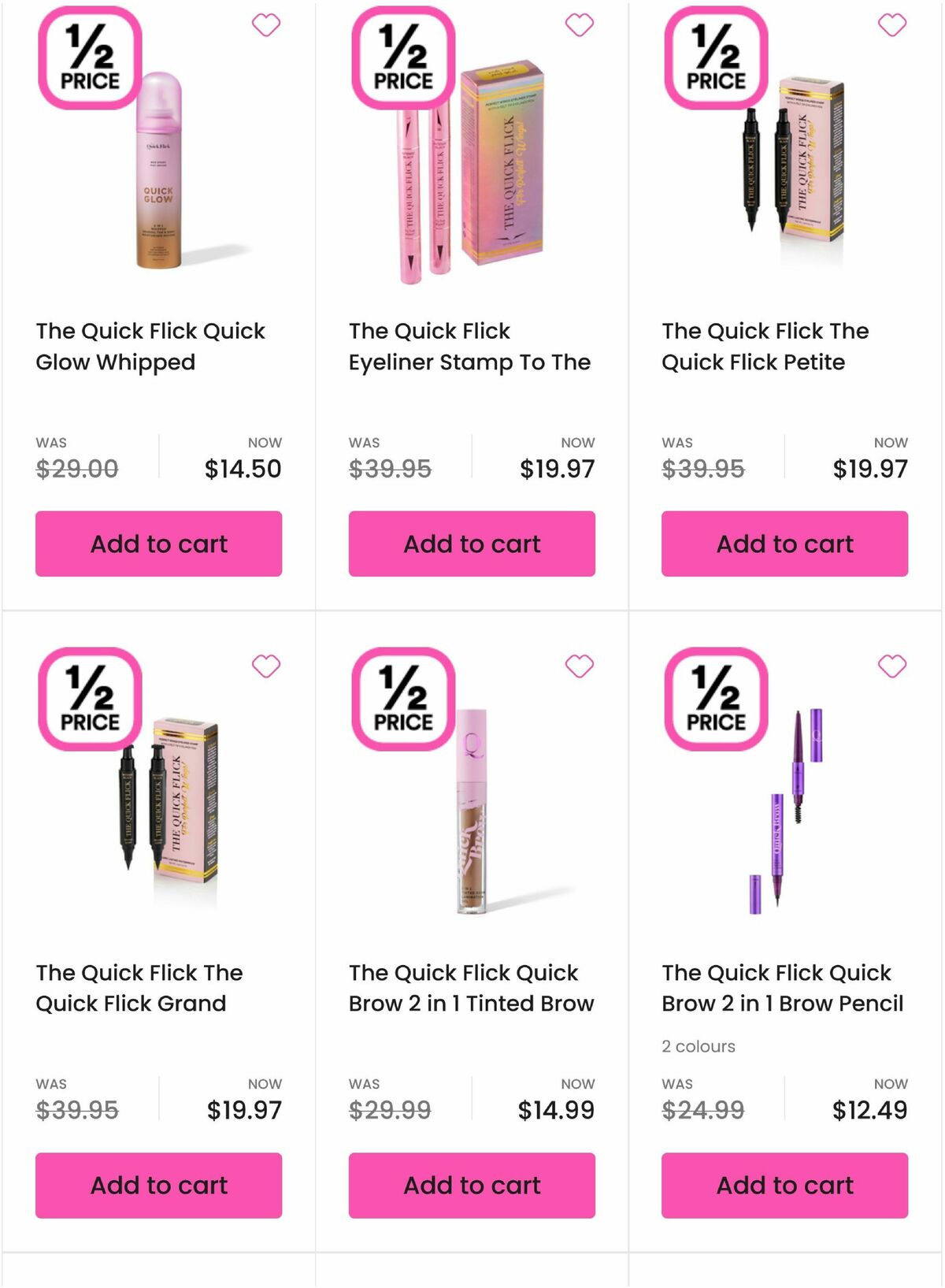
Task: Add the 2 in 1 Tinted Brow to cart
Action: pyautogui.click(x=471, y=1185)
